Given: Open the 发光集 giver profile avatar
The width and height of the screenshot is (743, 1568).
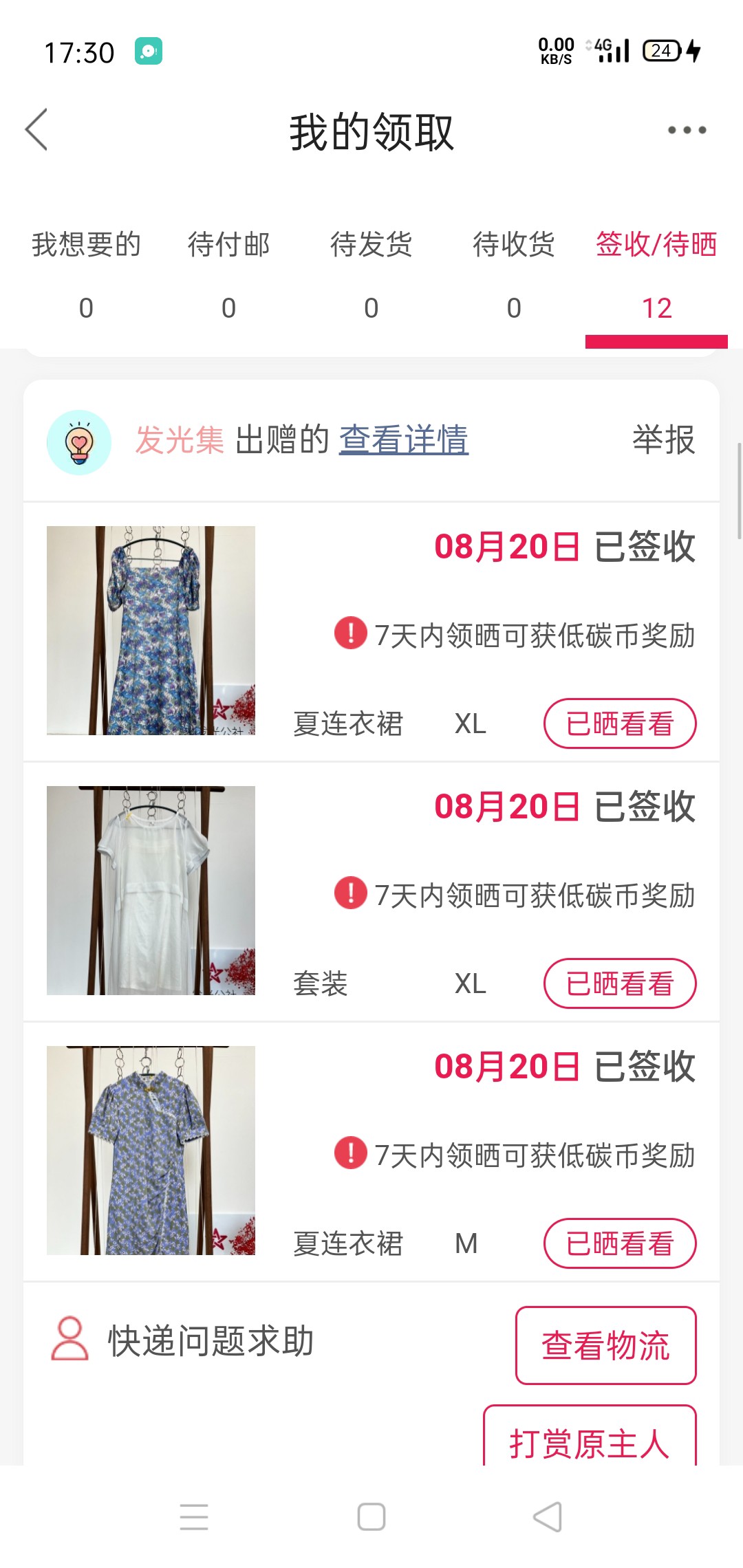Looking at the screenshot, I should (x=79, y=442).
